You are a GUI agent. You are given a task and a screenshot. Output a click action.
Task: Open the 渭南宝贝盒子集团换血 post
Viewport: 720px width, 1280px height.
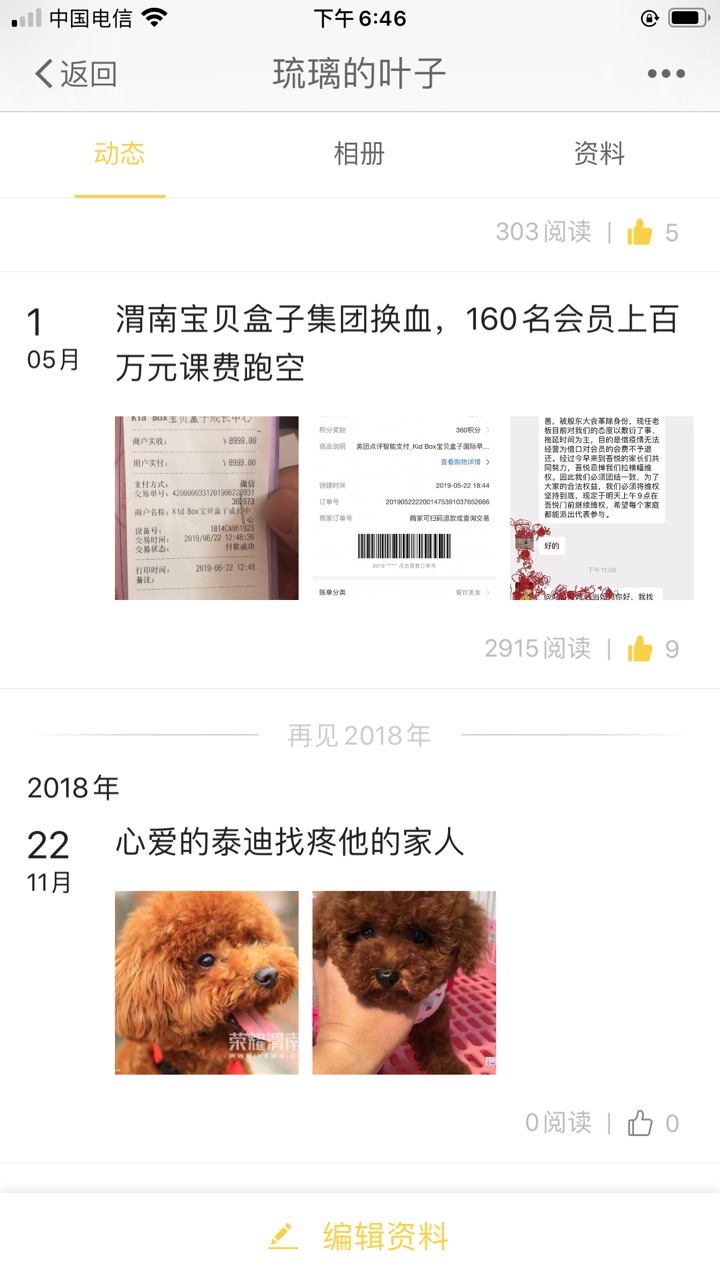pyautogui.click(x=397, y=344)
